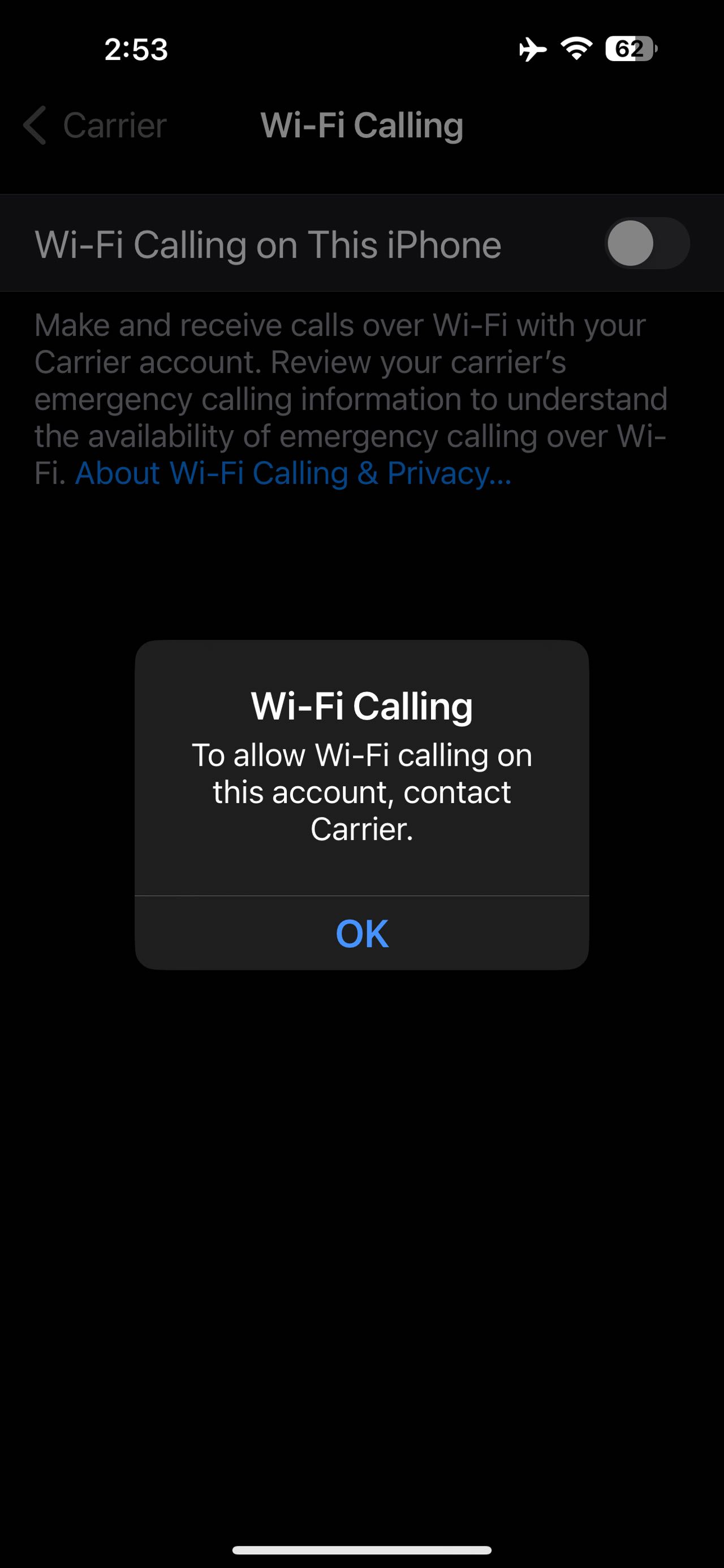
Task: Go back to Carrier settings
Action: point(96,126)
